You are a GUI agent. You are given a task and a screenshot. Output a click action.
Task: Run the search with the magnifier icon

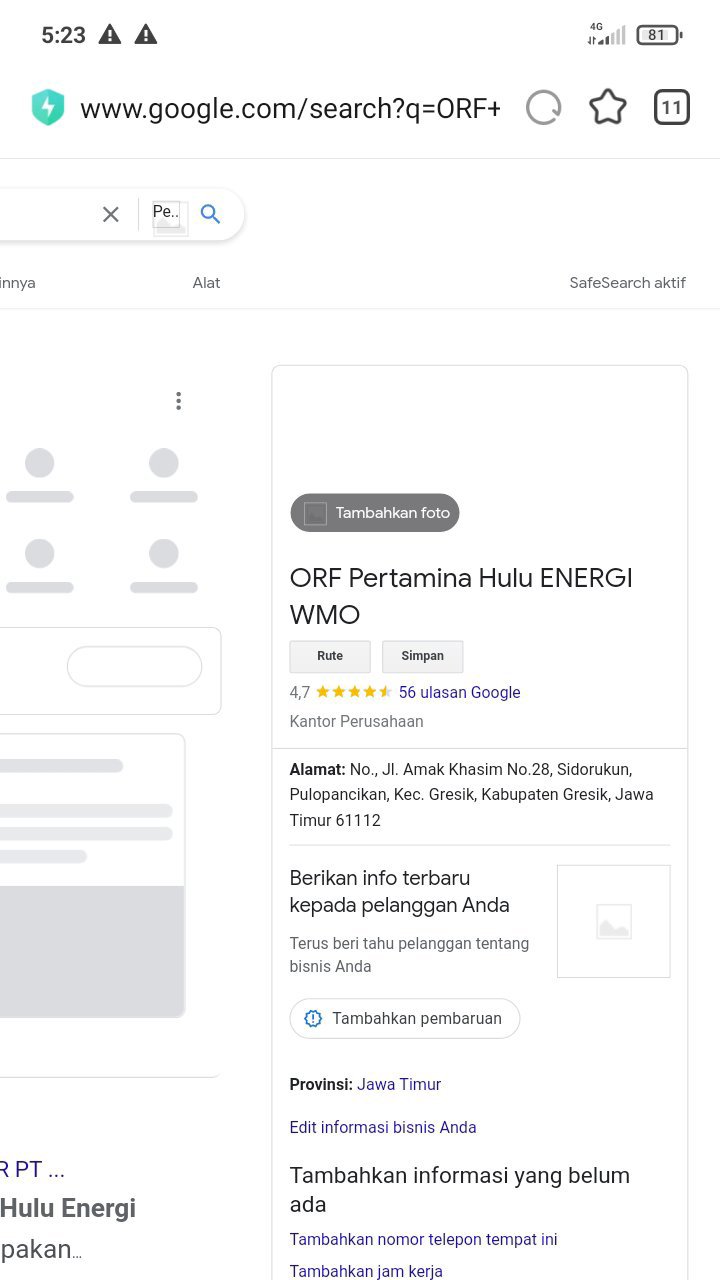(x=210, y=214)
